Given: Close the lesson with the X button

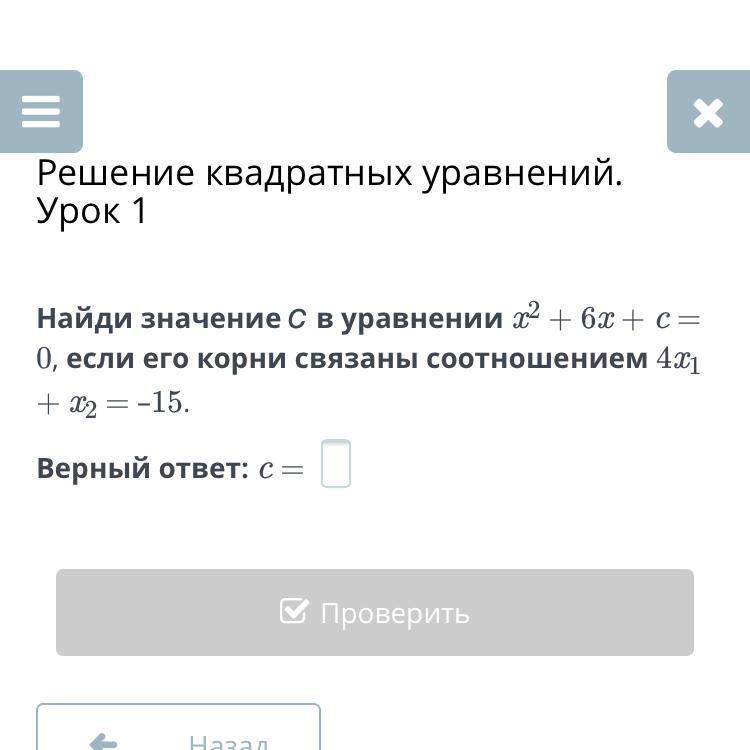Looking at the screenshot, I should 708,112.
